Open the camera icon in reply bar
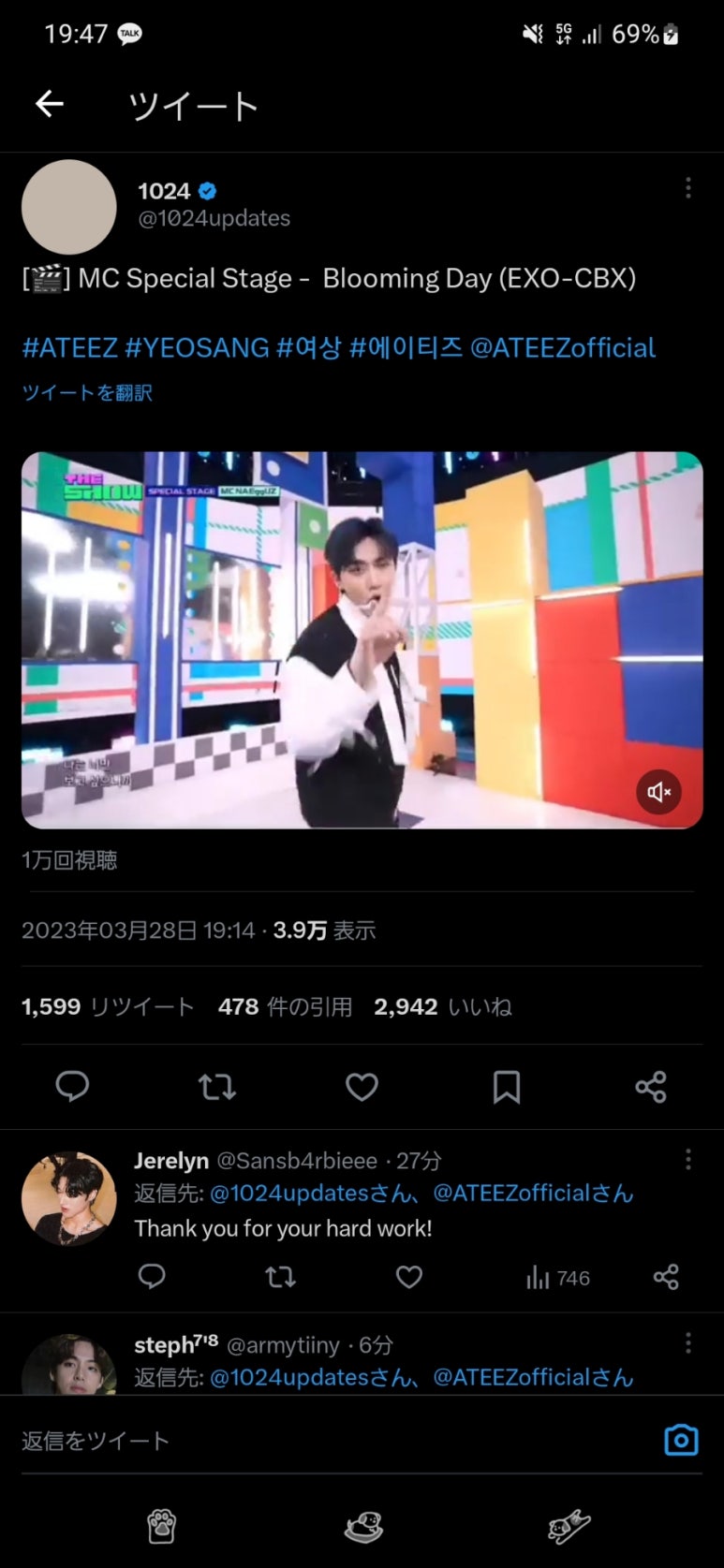Viewport: 724px width, 1568px height. [681, 1440]
